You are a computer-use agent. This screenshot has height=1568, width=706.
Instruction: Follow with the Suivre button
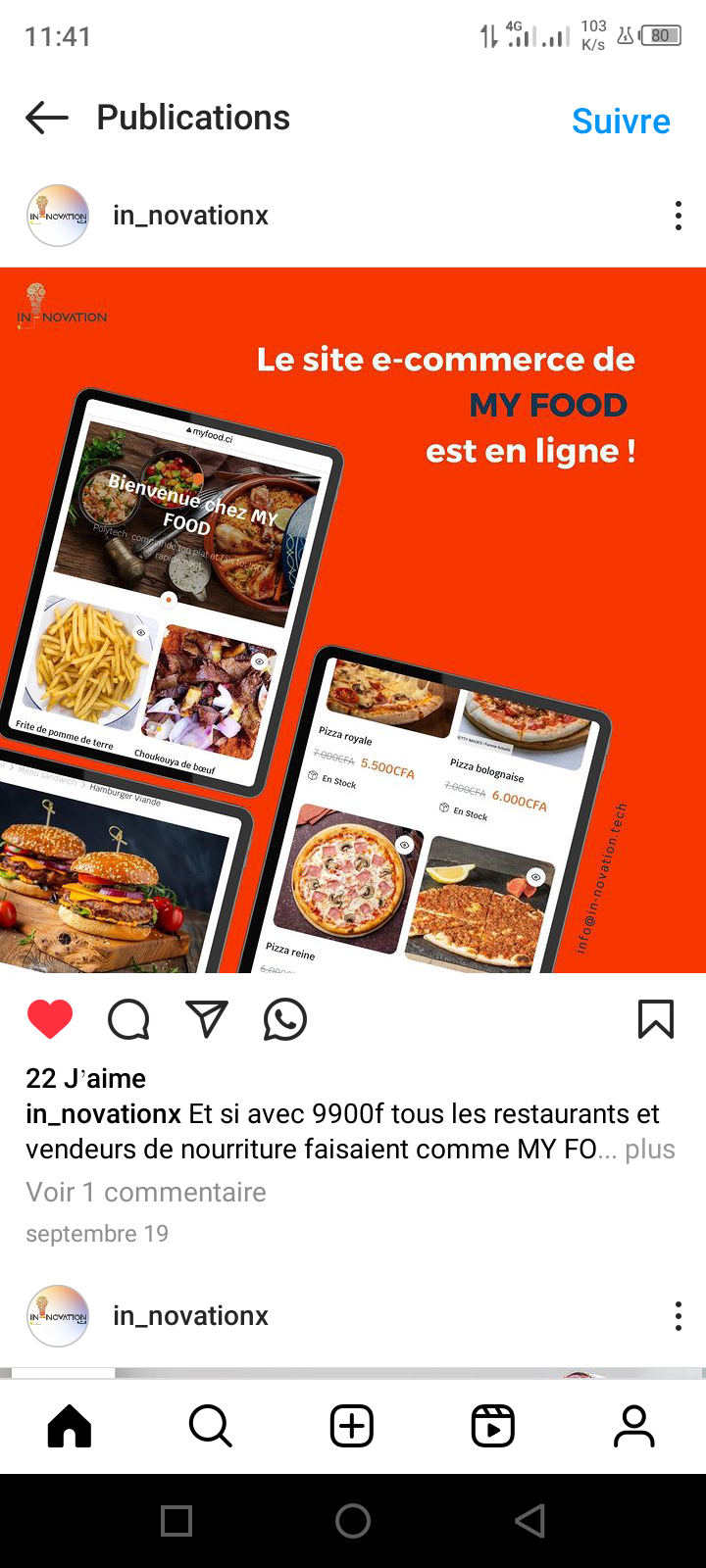pyautogui.click(x=621, y=122)
